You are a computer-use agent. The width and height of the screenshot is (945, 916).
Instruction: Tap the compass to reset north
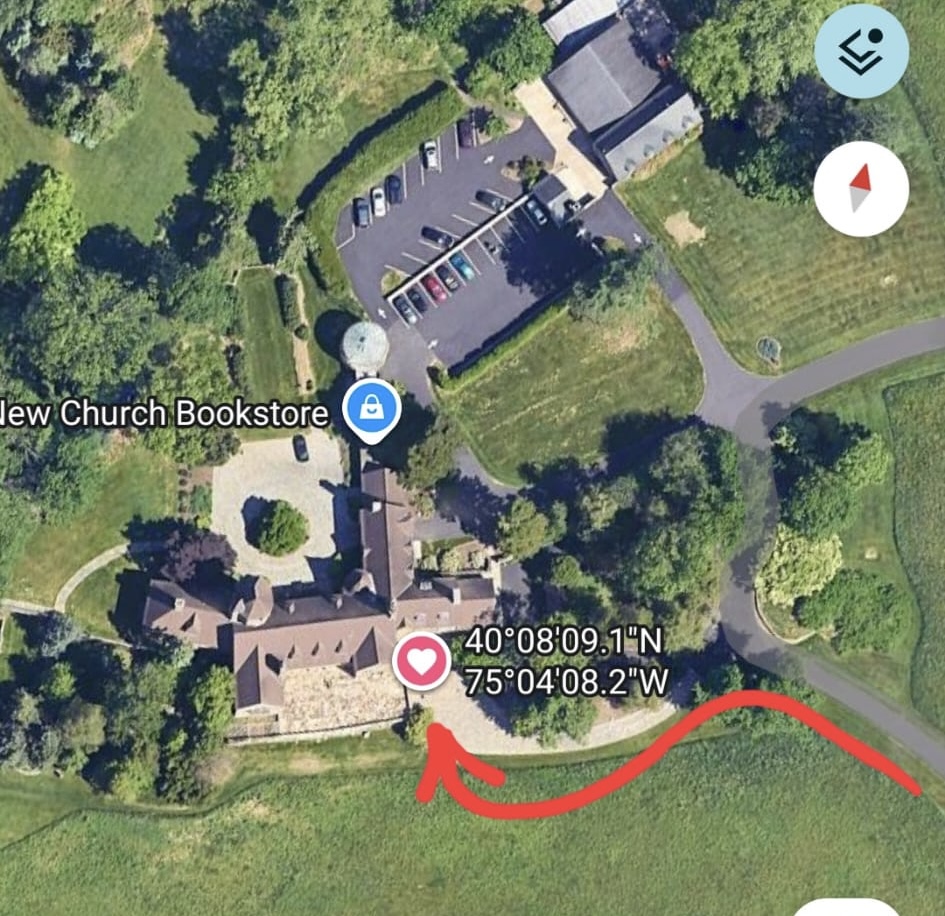tap(861, 188)
